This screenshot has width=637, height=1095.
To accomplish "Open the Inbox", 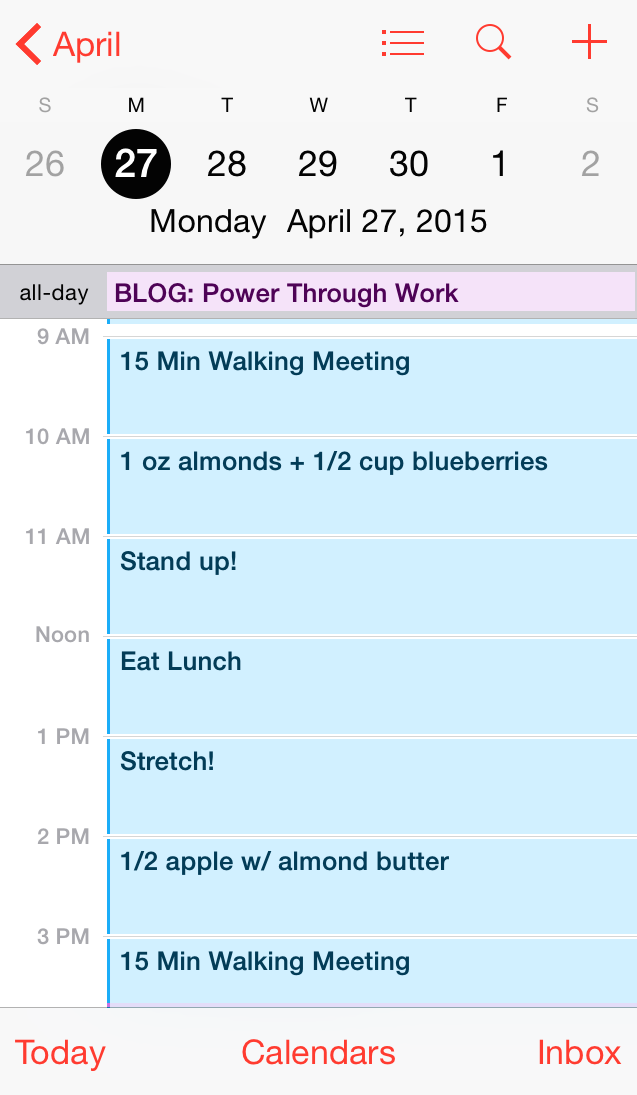I will click(579, 1052).
